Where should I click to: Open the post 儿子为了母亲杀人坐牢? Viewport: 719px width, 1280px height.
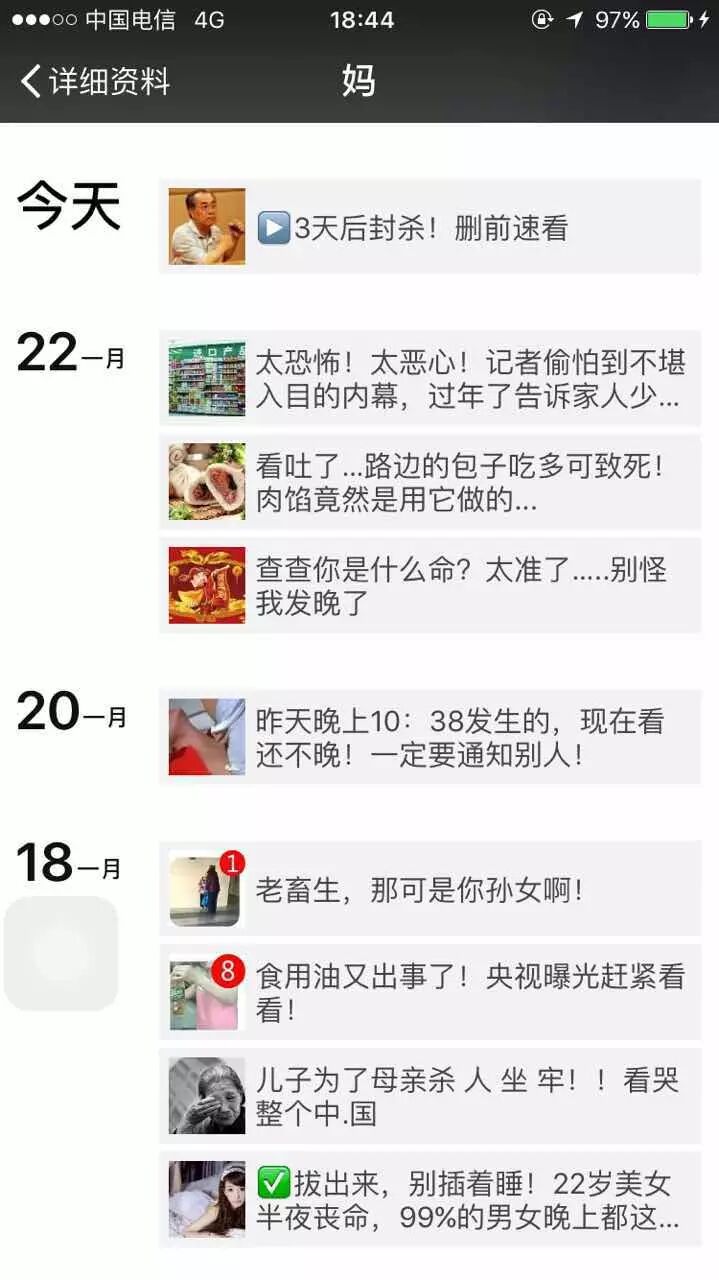[x=430, y=1096]
